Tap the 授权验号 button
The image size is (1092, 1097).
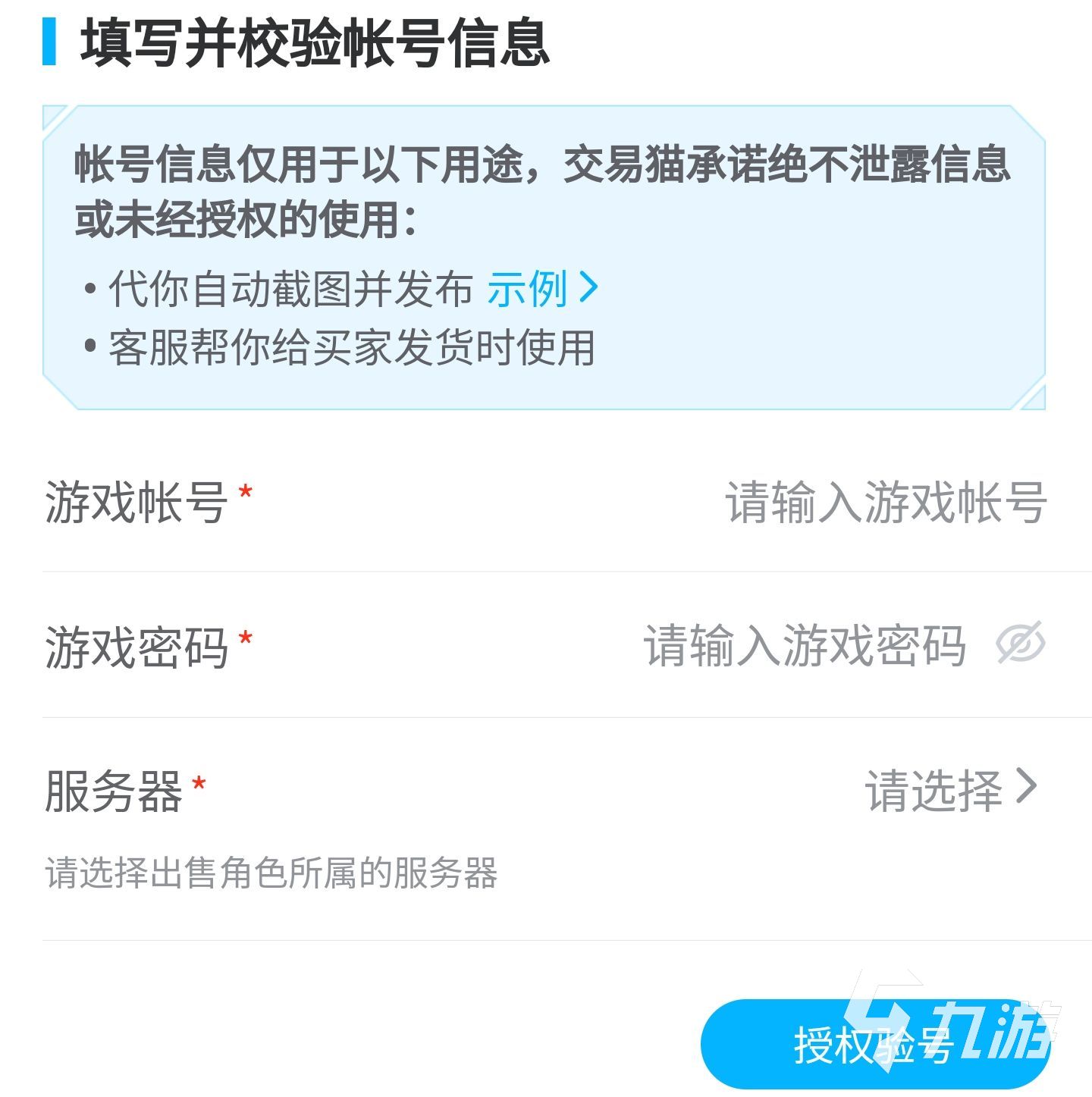click(874, 1045)
